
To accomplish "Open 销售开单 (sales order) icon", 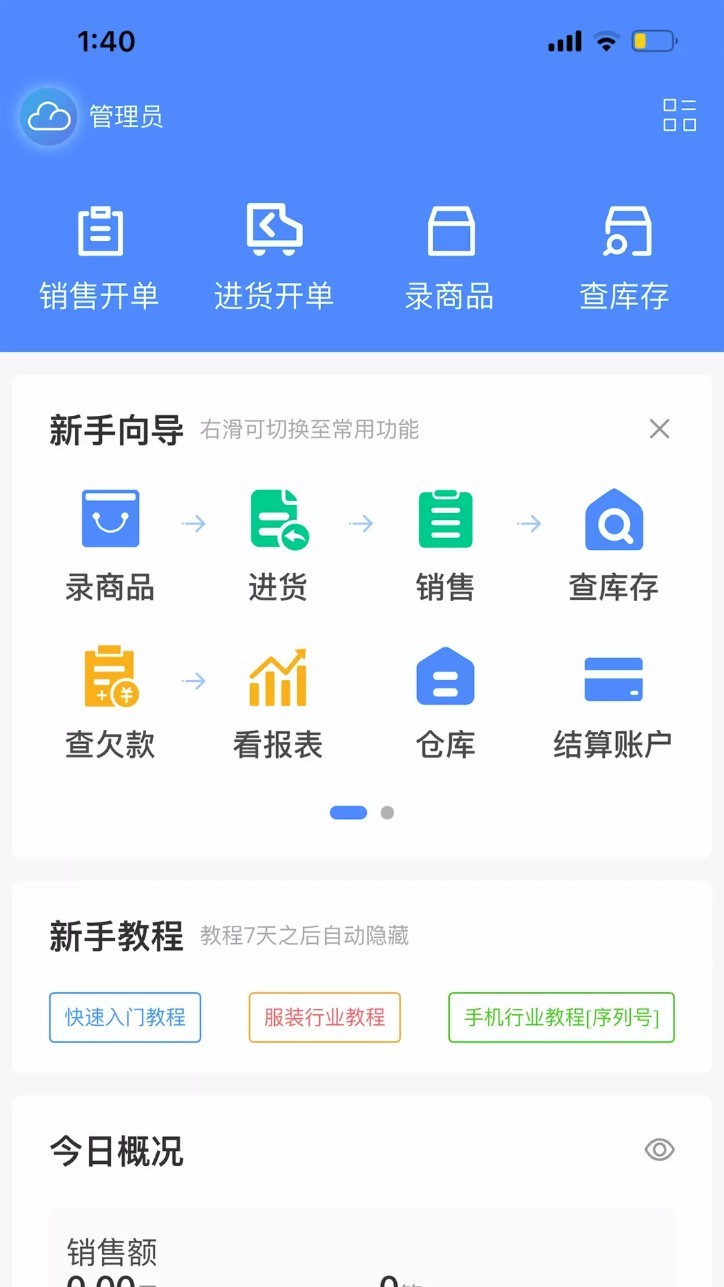I will [99, 250].
